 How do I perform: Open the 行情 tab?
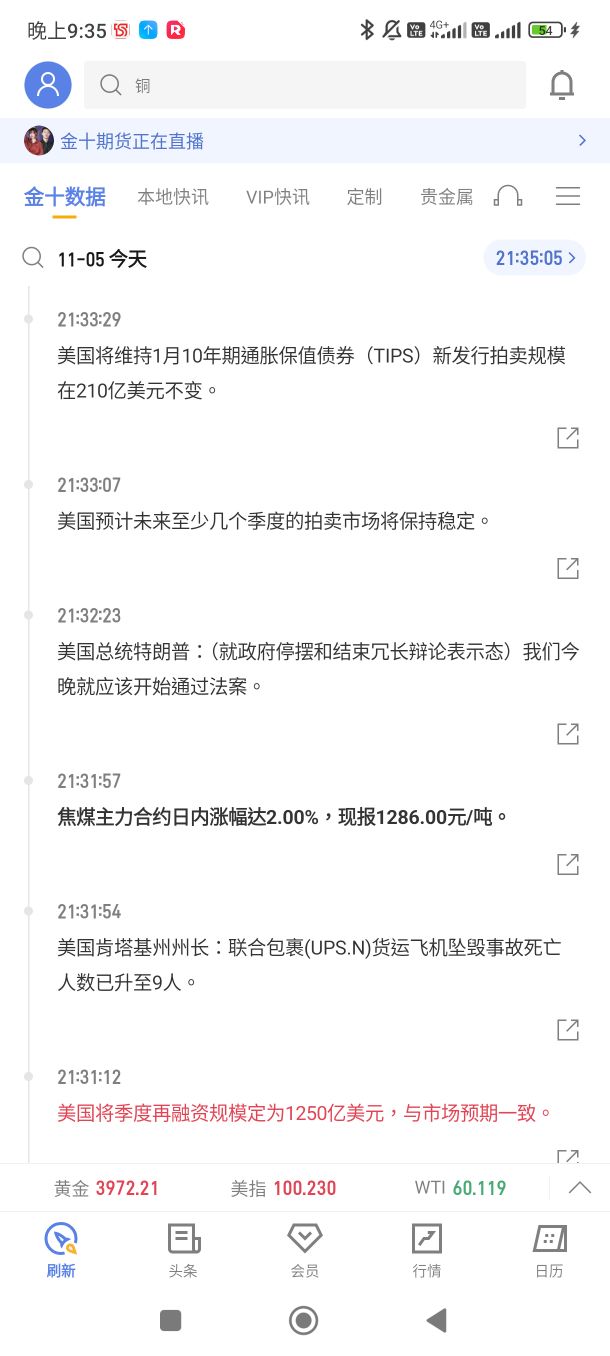click(x=427, y=1251)
